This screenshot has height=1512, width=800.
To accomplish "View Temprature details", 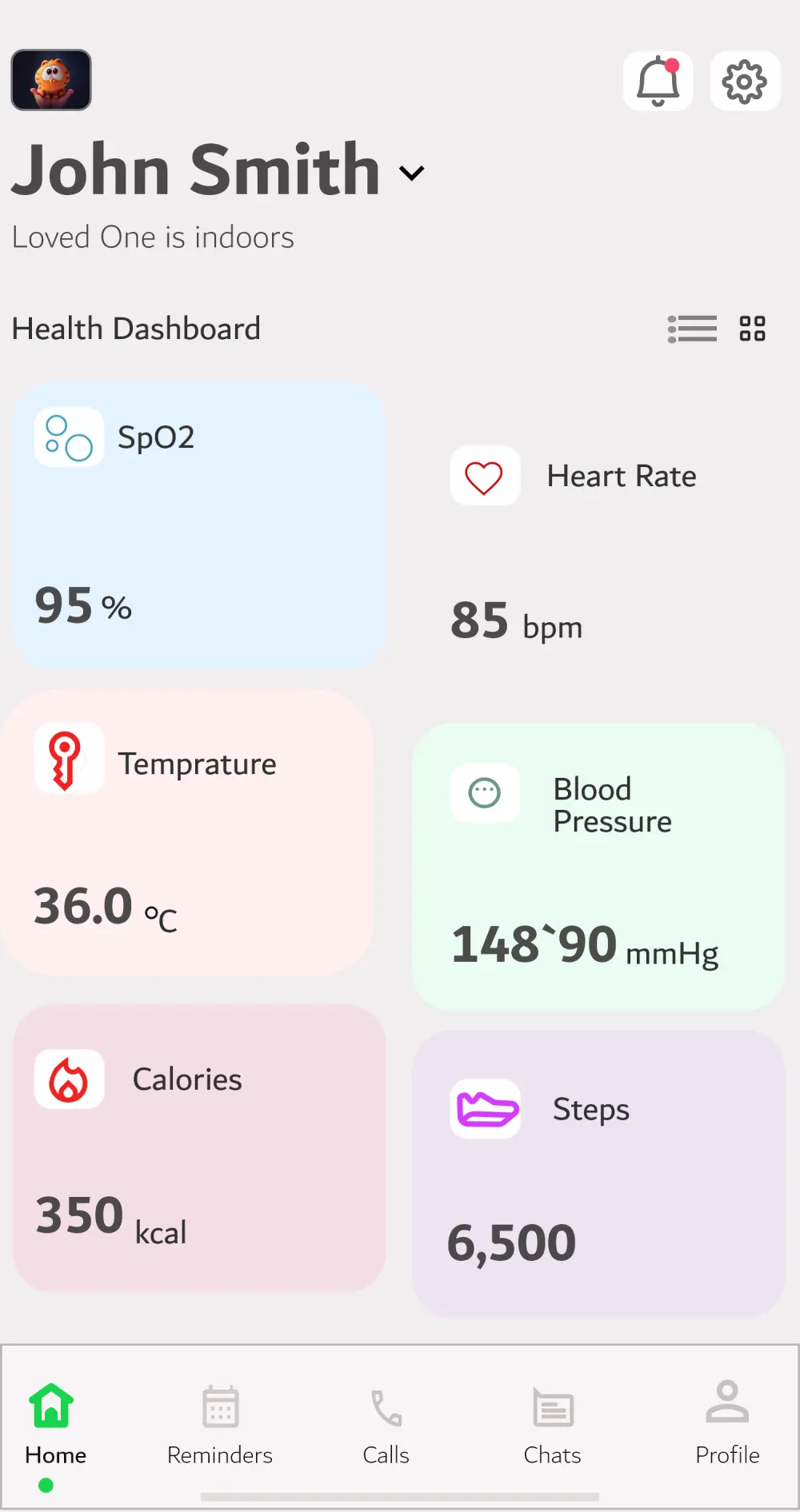I will [187, 832].
